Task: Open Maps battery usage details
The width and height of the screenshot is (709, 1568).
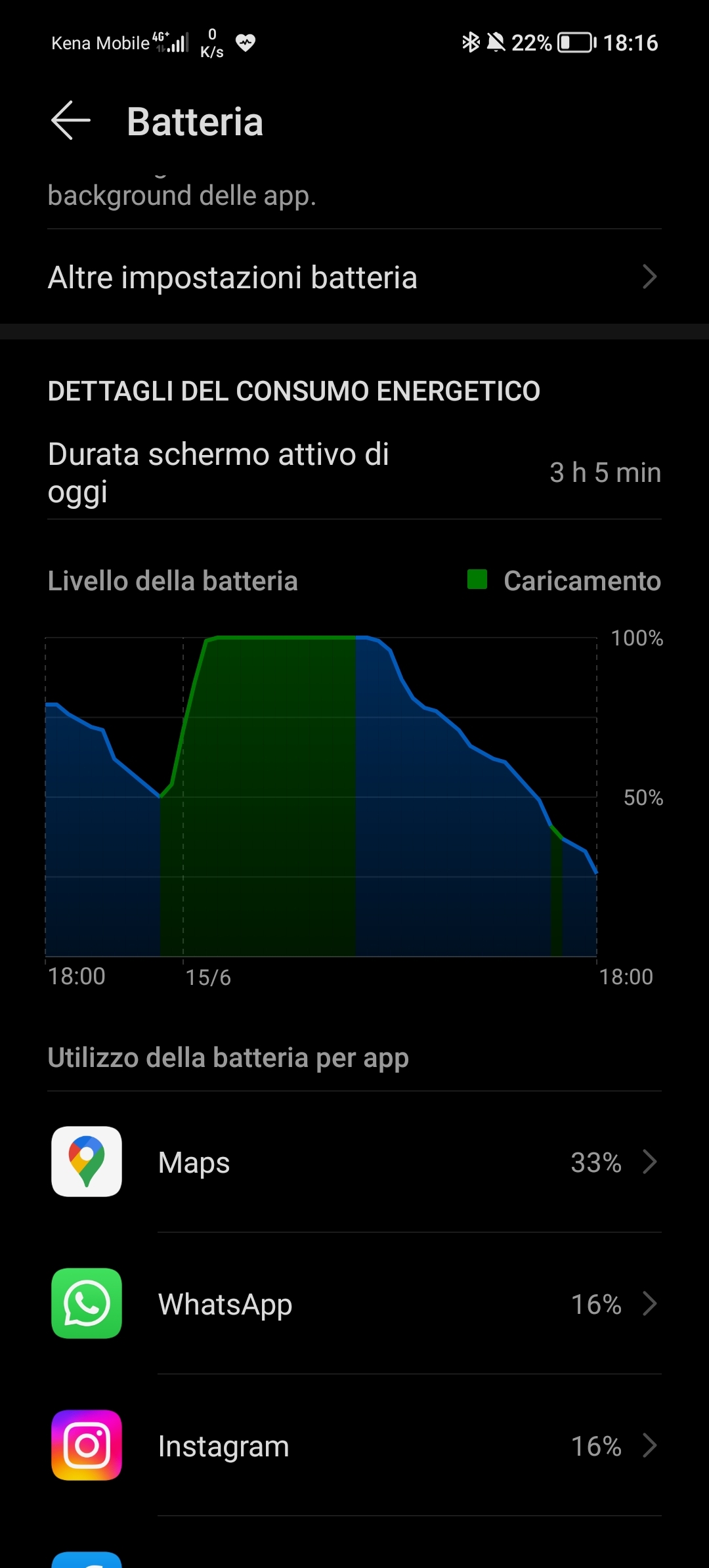Action: 354,1162
